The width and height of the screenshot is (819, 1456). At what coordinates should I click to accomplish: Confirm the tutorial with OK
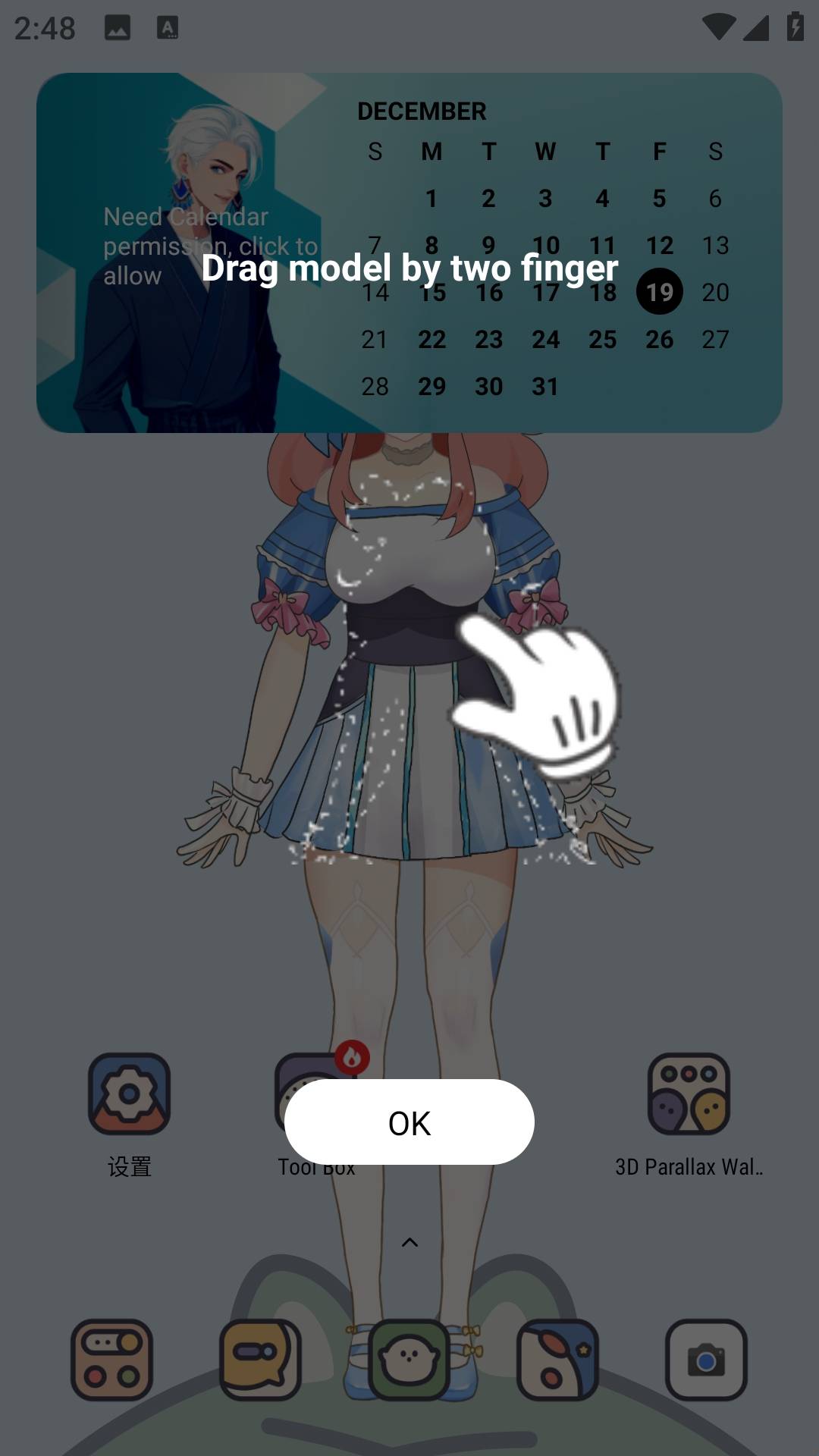pos(409,1122)
